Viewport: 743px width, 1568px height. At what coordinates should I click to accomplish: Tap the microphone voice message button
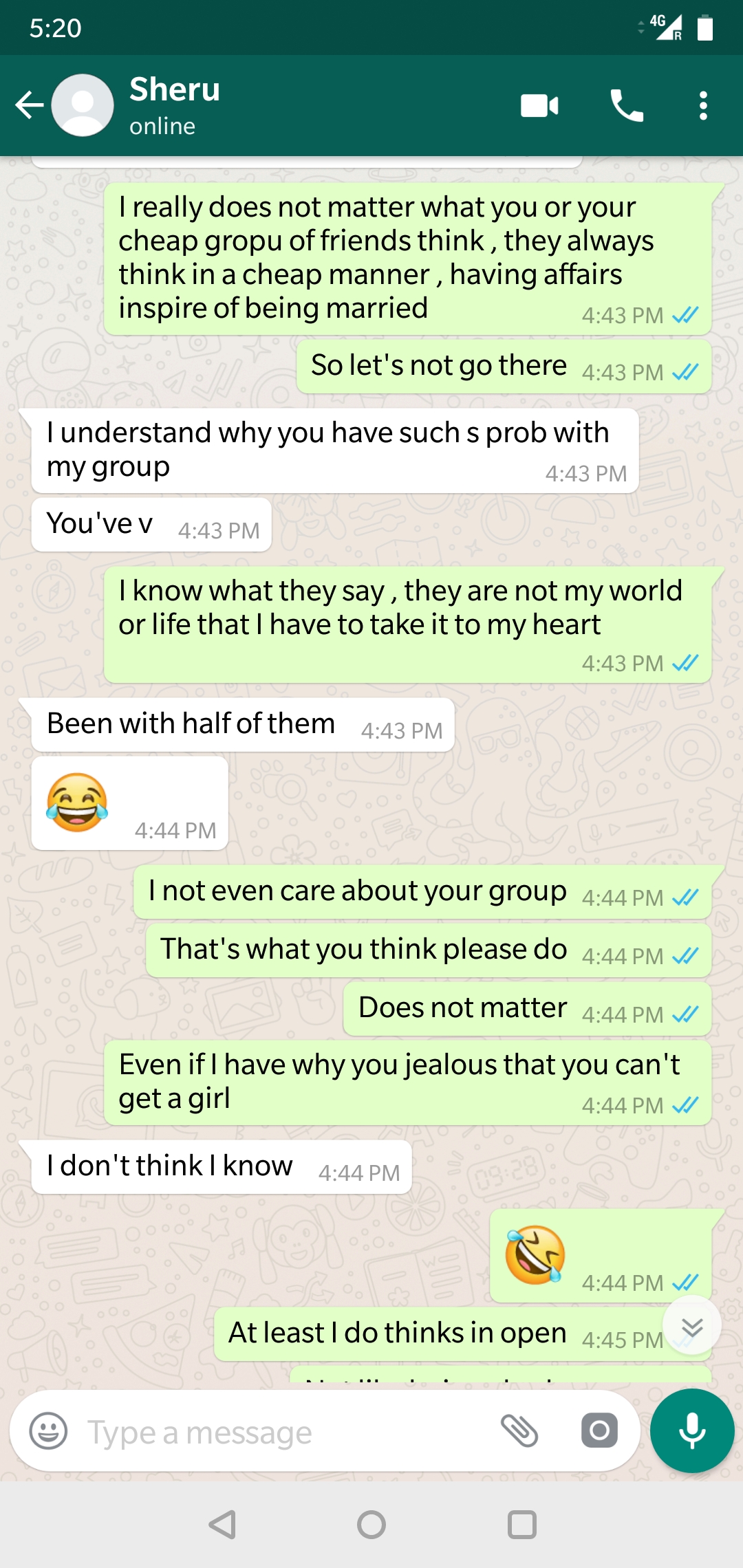coord(692,1431)
